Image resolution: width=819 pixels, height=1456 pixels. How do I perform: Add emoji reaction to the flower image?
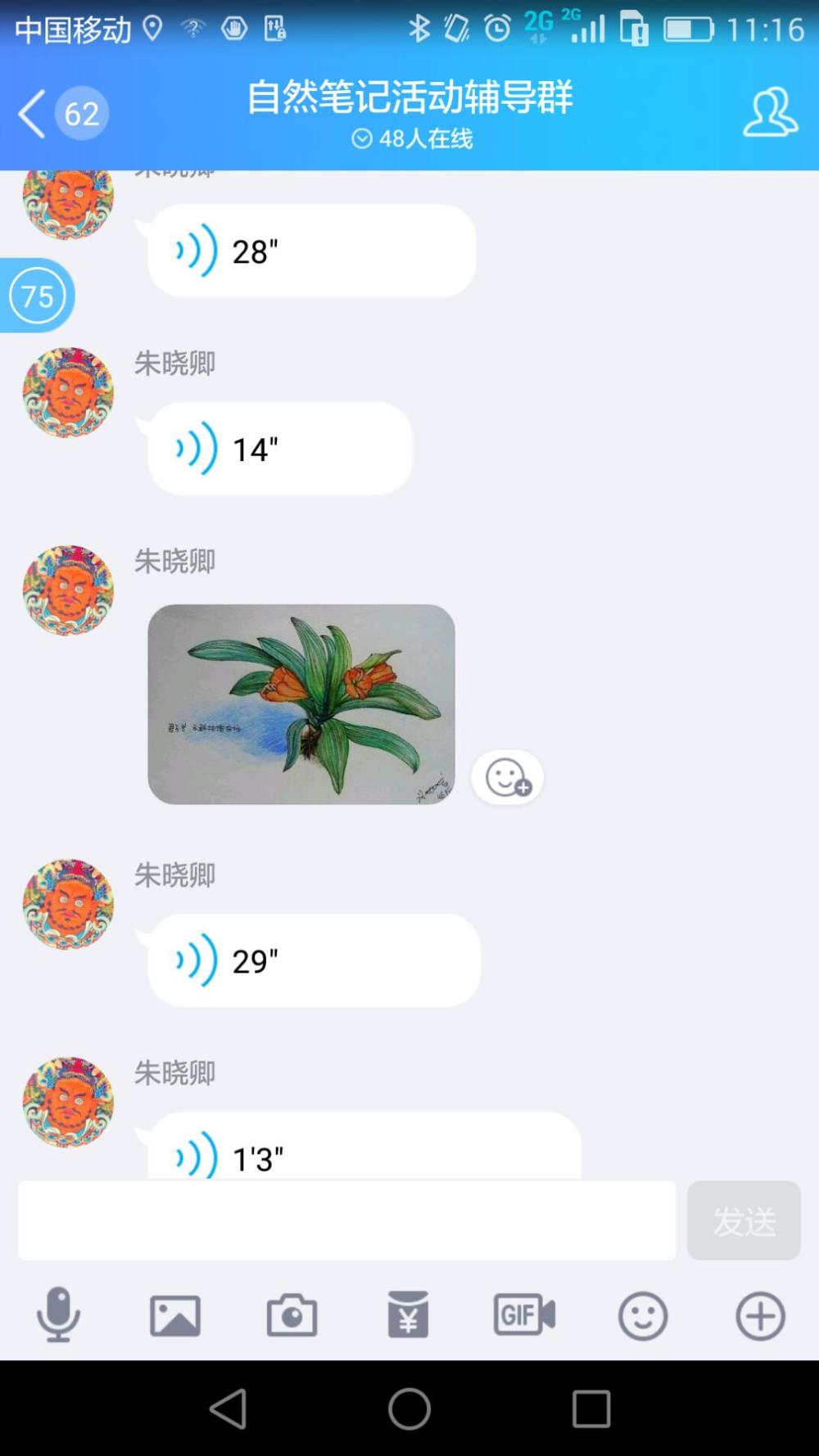(x=508, y=777)
